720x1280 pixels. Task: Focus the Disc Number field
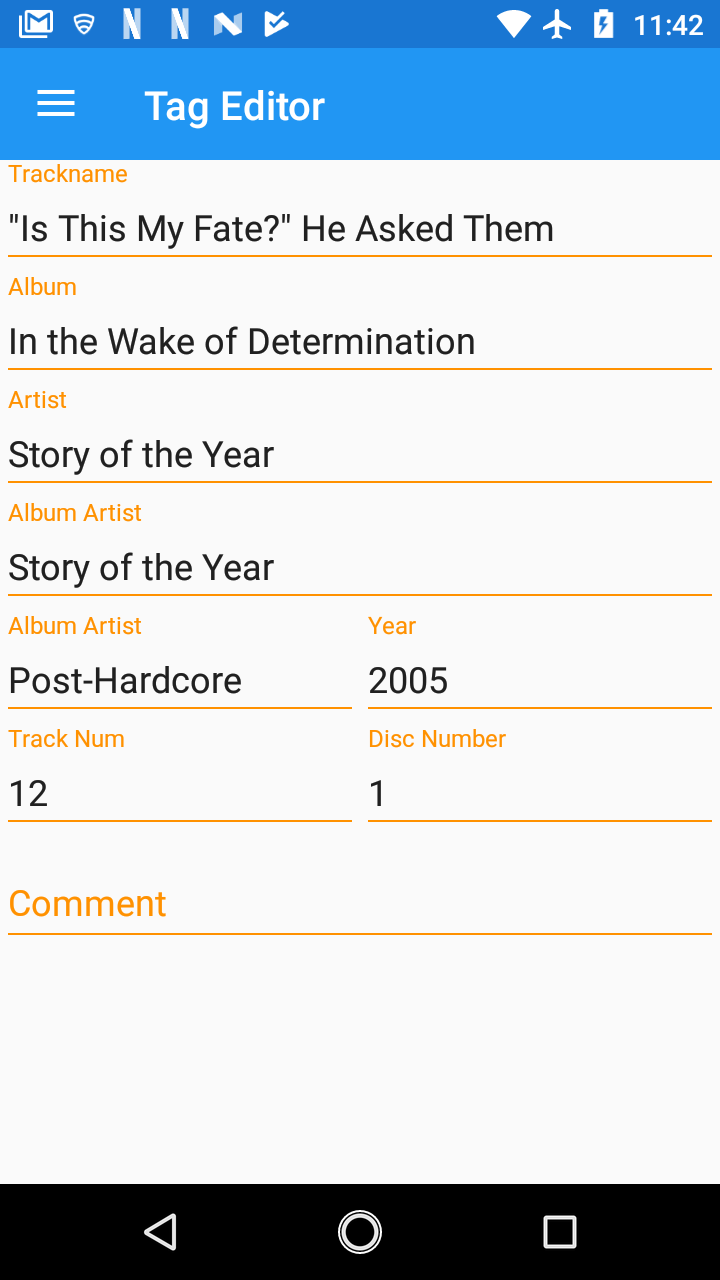pos(539,794)
